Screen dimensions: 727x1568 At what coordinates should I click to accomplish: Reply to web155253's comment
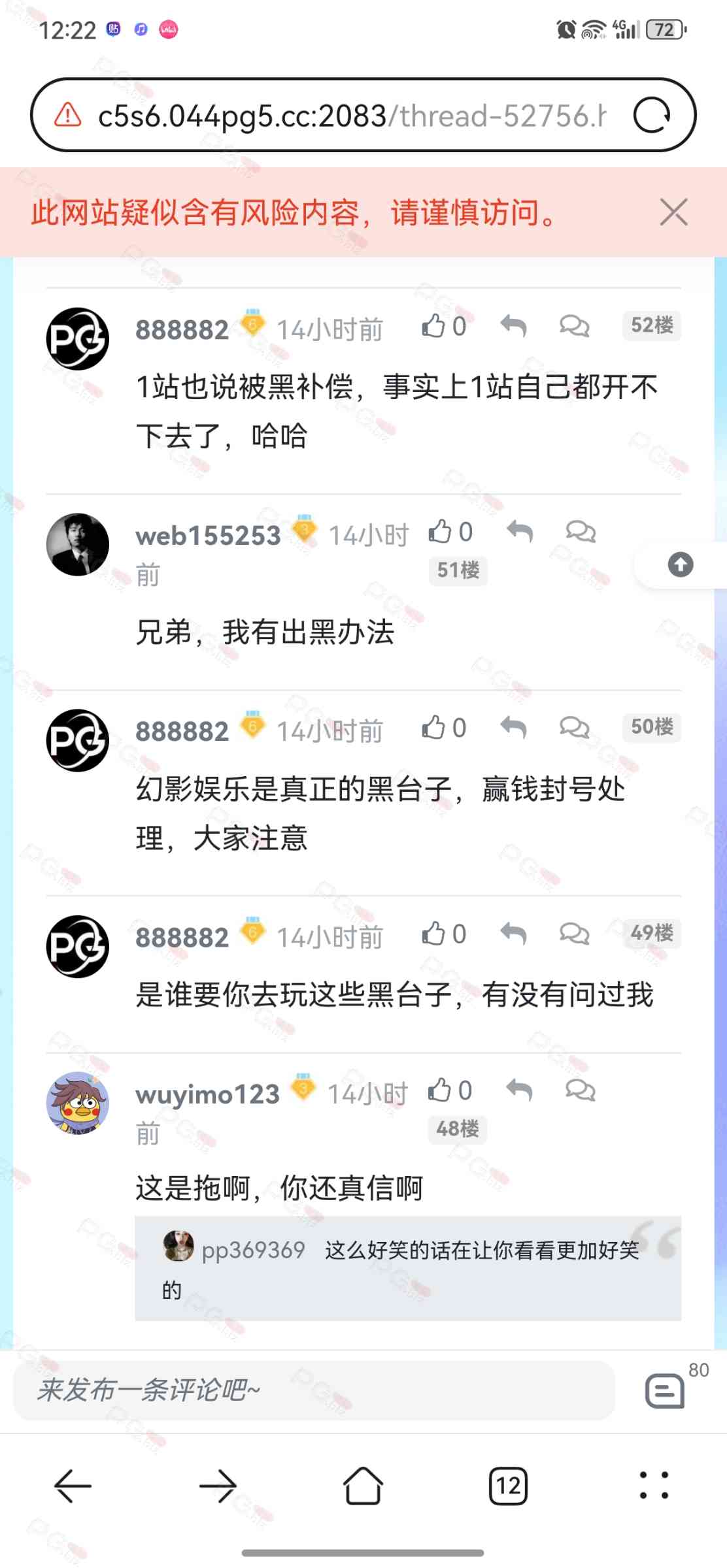[x=520, y=531]
